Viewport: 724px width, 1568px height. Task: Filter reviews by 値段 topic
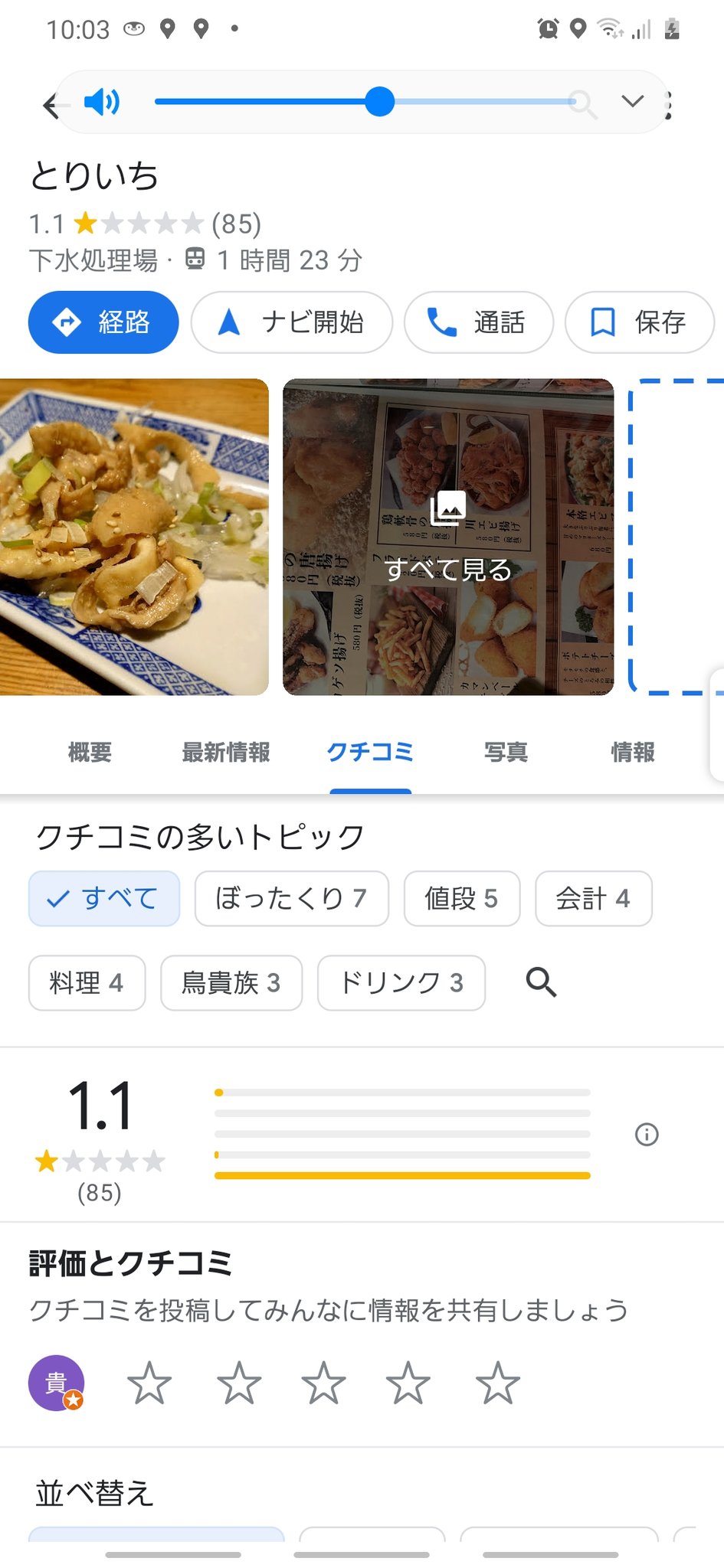tap(462, 898)
